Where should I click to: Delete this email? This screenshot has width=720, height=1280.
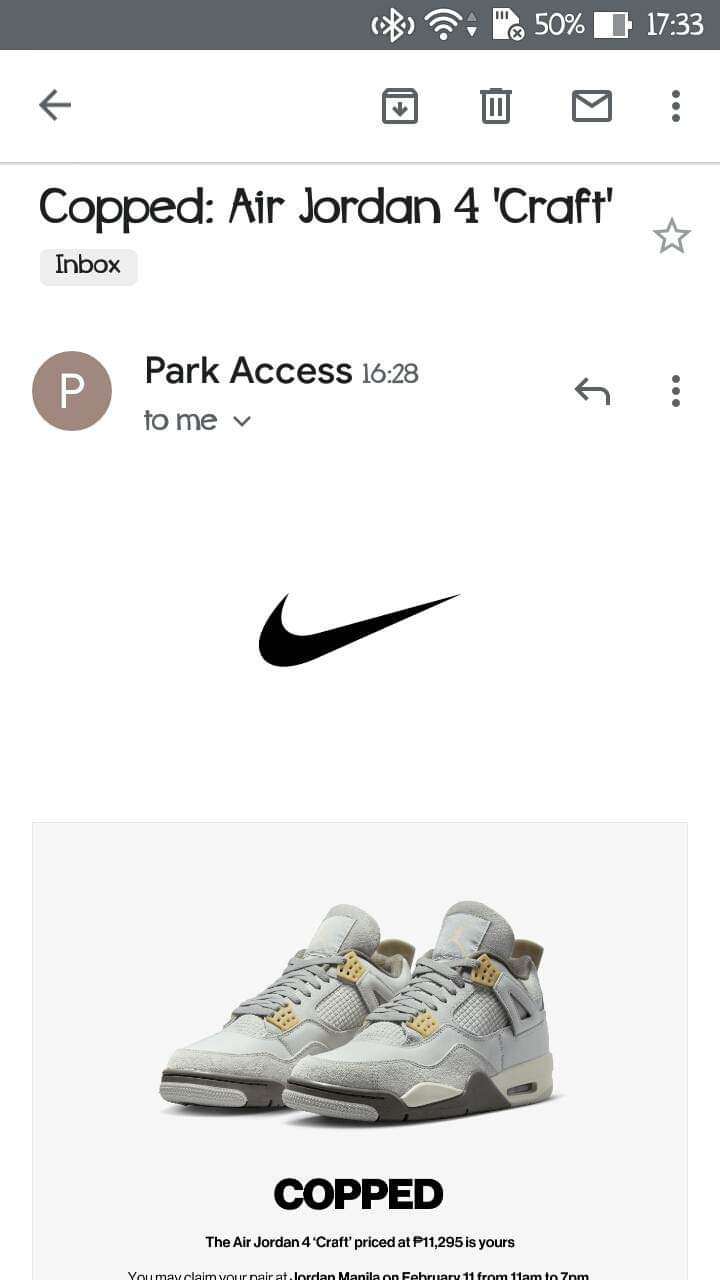tap(496, 106)
